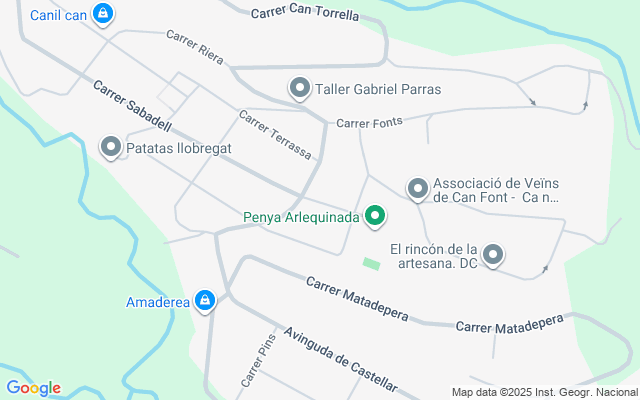The width and height of the screenshot is (640, 400).
Task: Tap the Patatas llobregat marker
Action: coord(111,148)
